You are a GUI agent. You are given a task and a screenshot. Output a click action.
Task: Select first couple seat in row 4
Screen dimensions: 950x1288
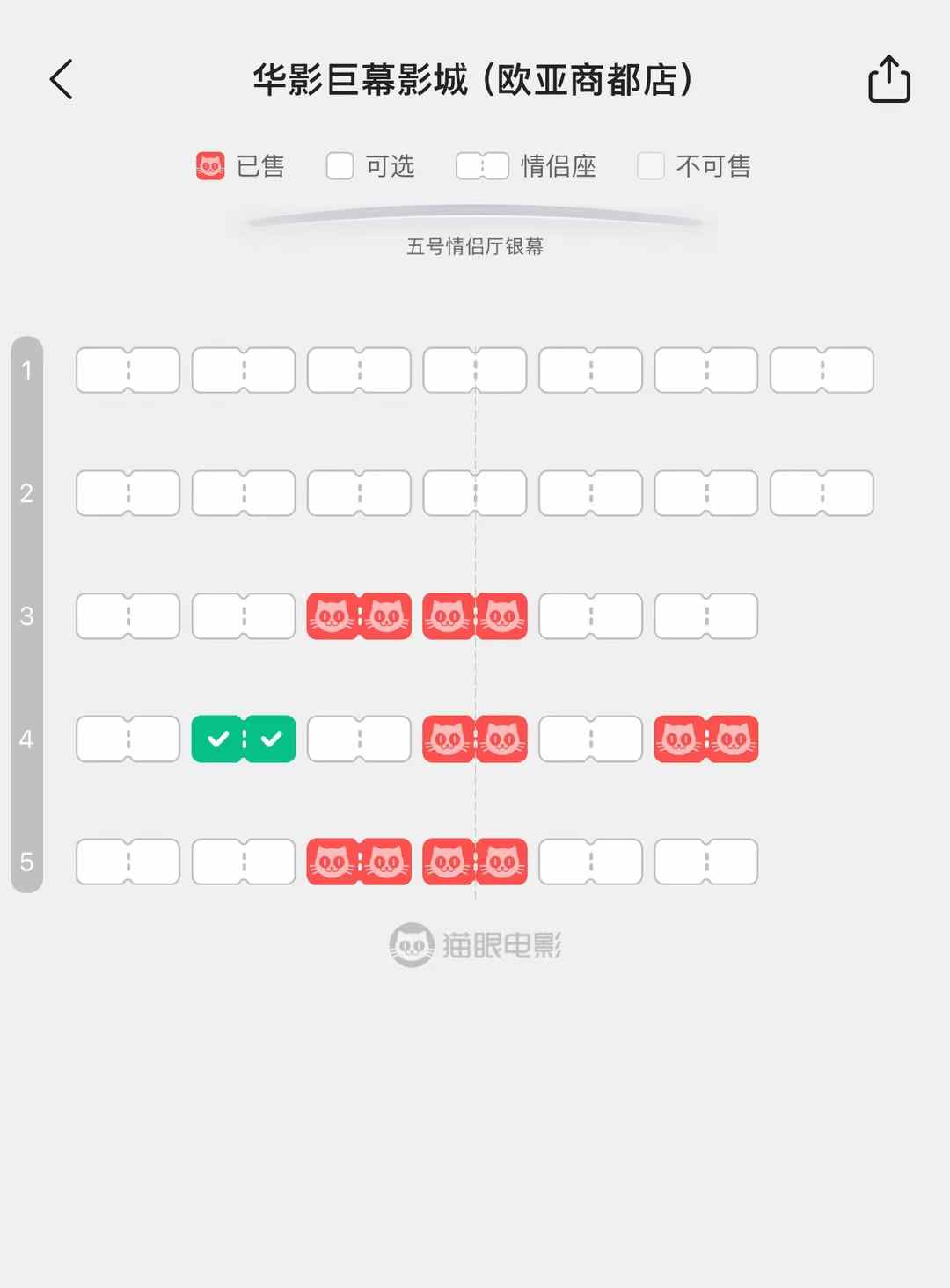pos(128,739)
